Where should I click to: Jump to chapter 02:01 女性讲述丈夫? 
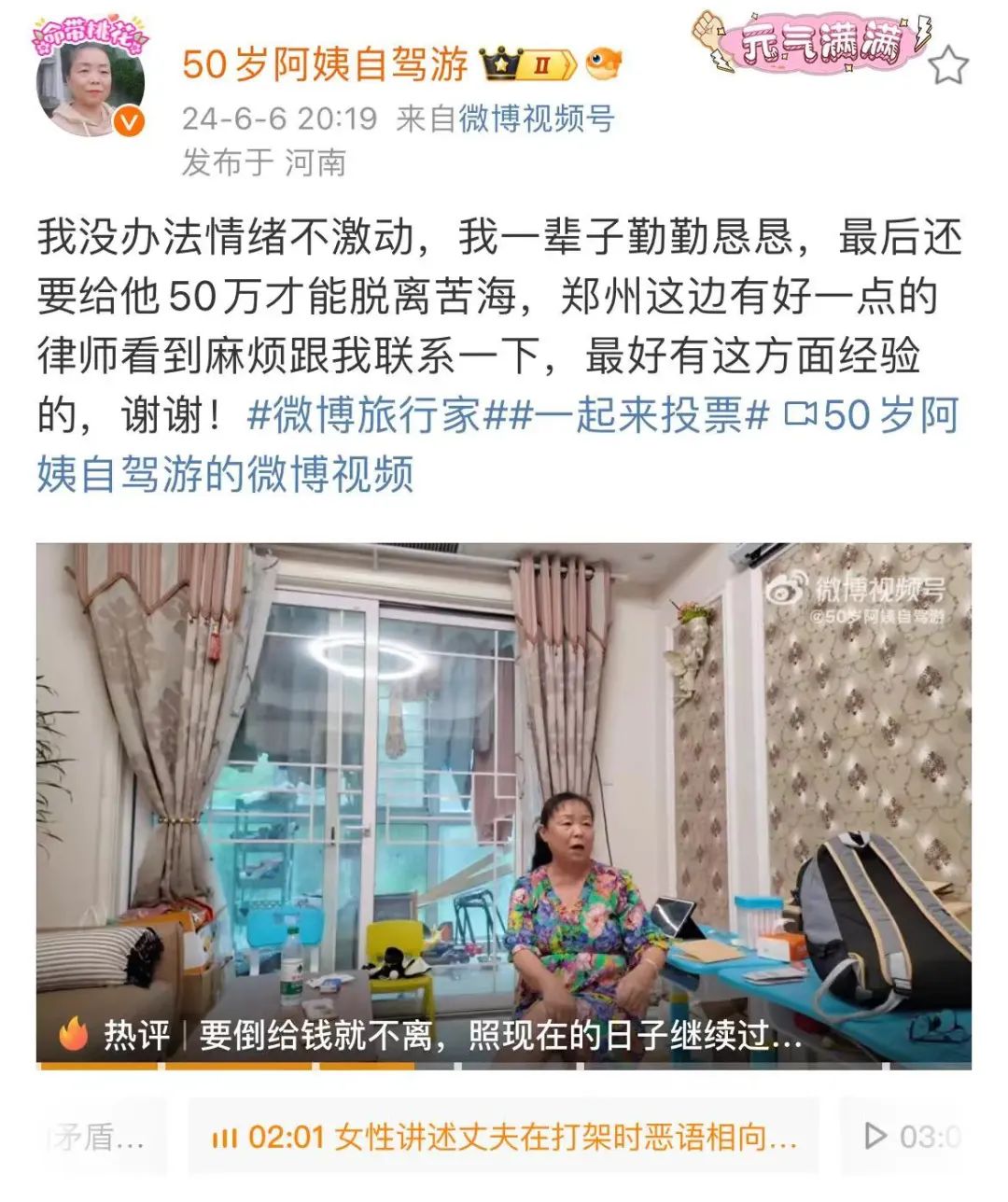[x=504, y=1137]
